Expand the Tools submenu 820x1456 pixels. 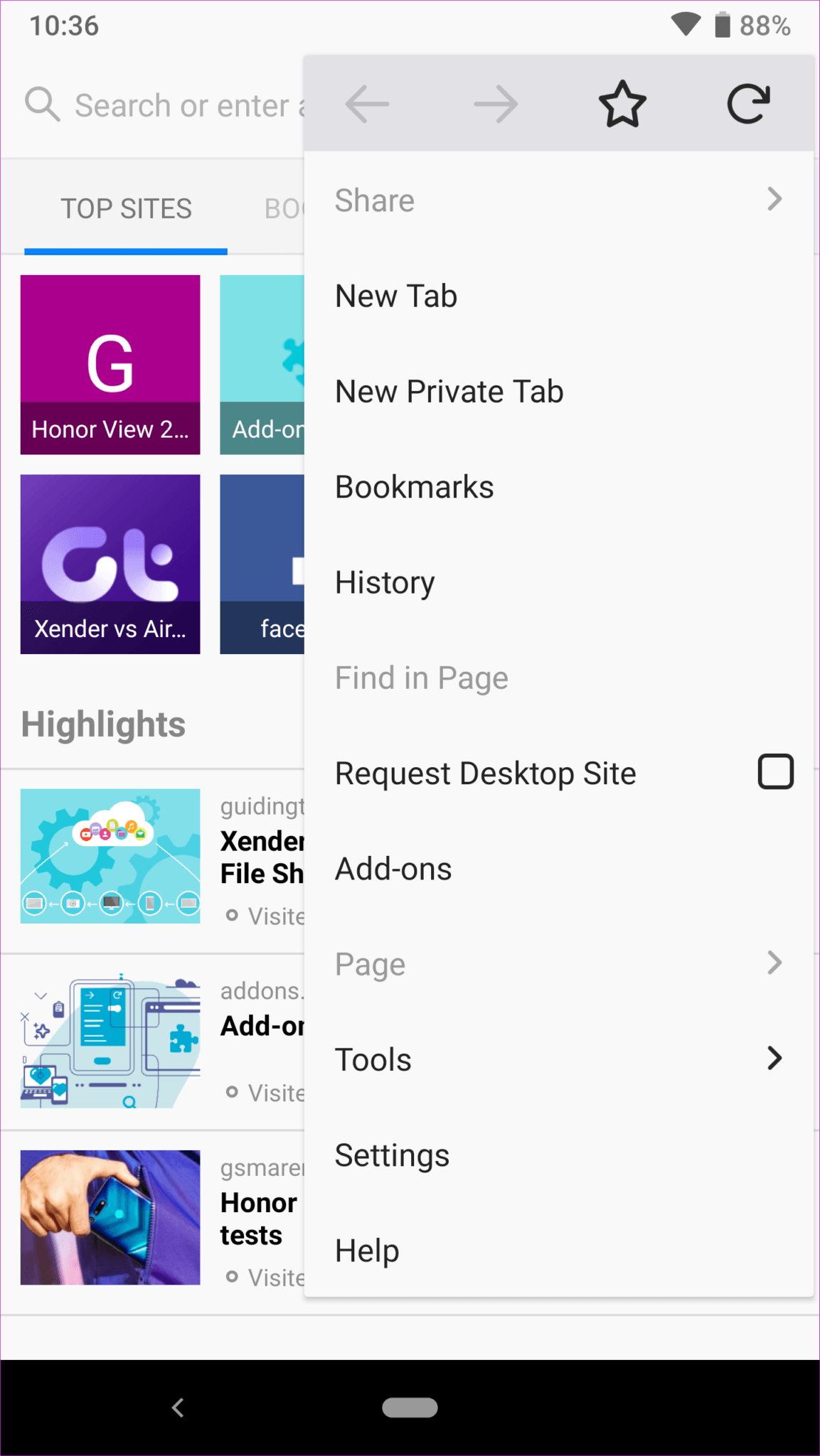click(x=558, y=1059)
